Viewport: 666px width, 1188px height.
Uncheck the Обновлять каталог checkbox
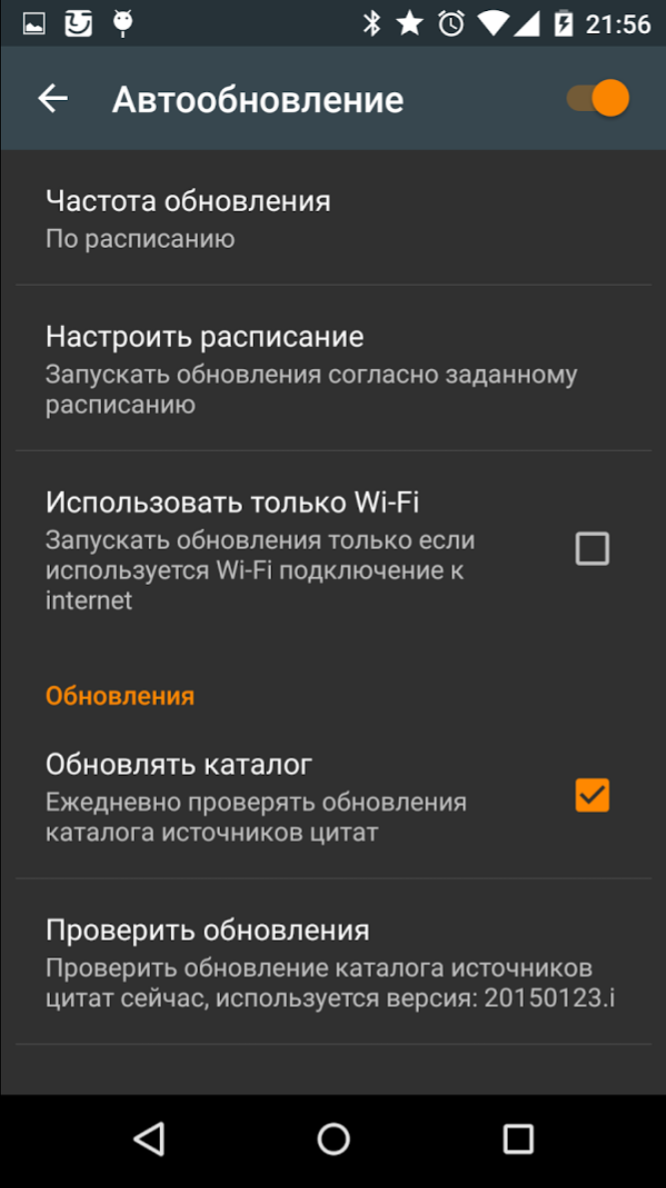592,796
